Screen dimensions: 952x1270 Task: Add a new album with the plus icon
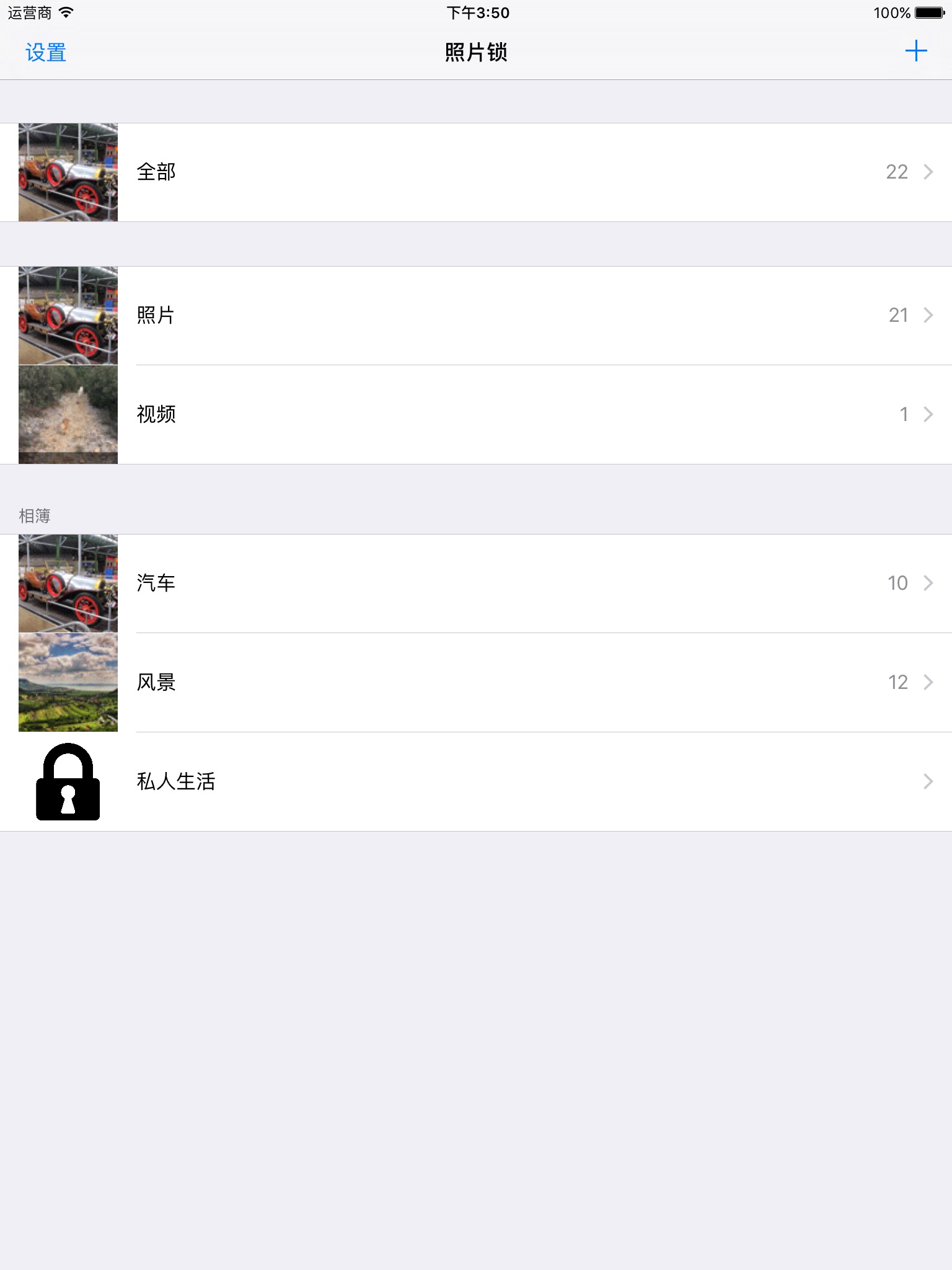point(915,51)
